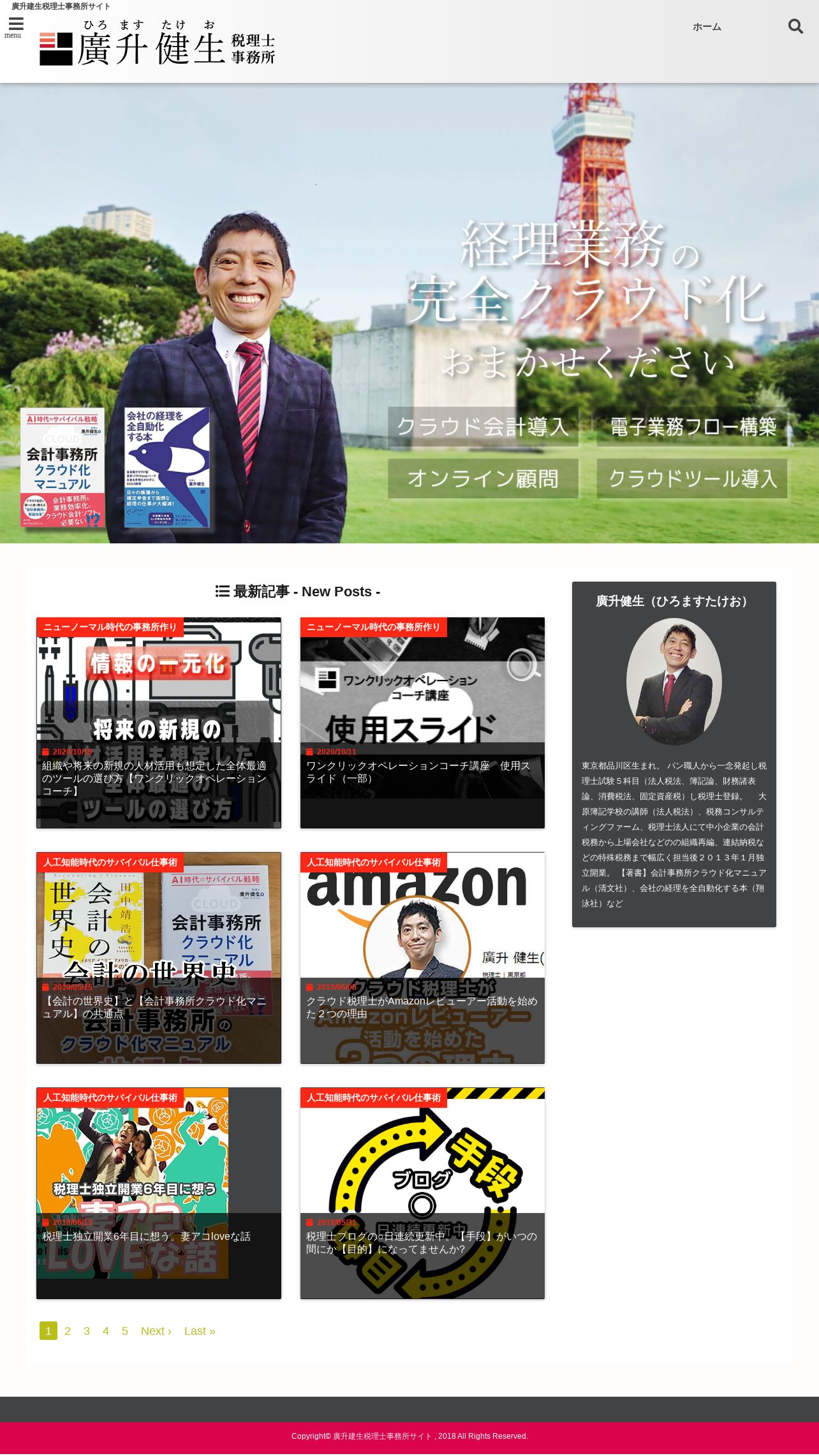Open the hamburger menu button

[15, 27]
